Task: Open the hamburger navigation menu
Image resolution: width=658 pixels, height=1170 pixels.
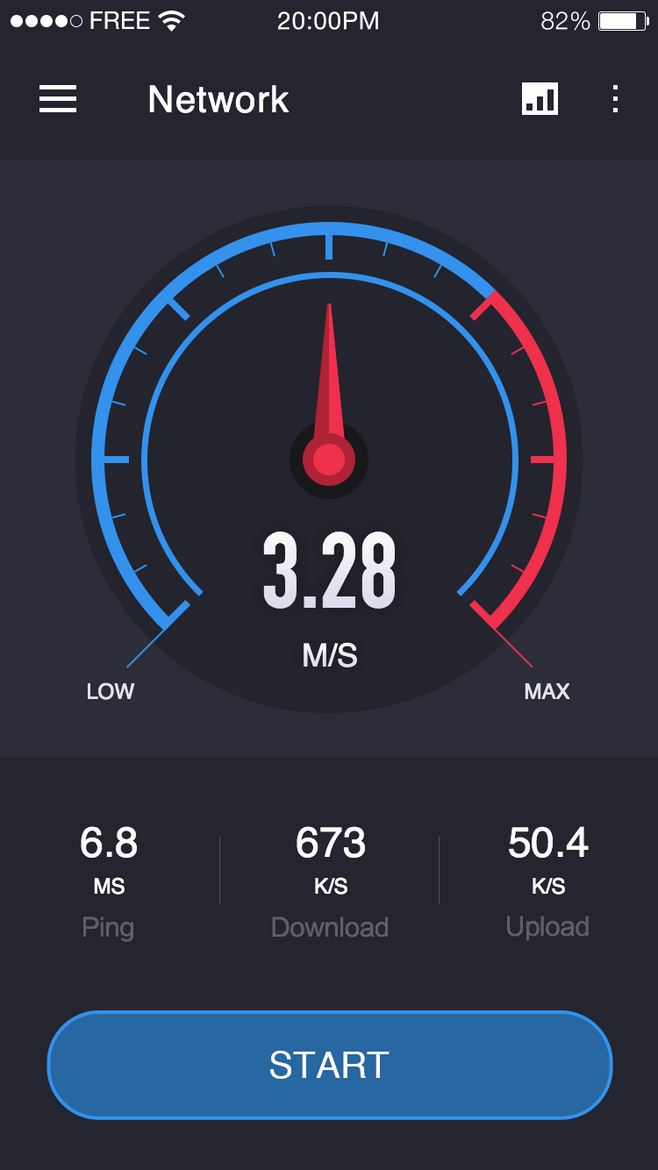Action: pos(58,99)
